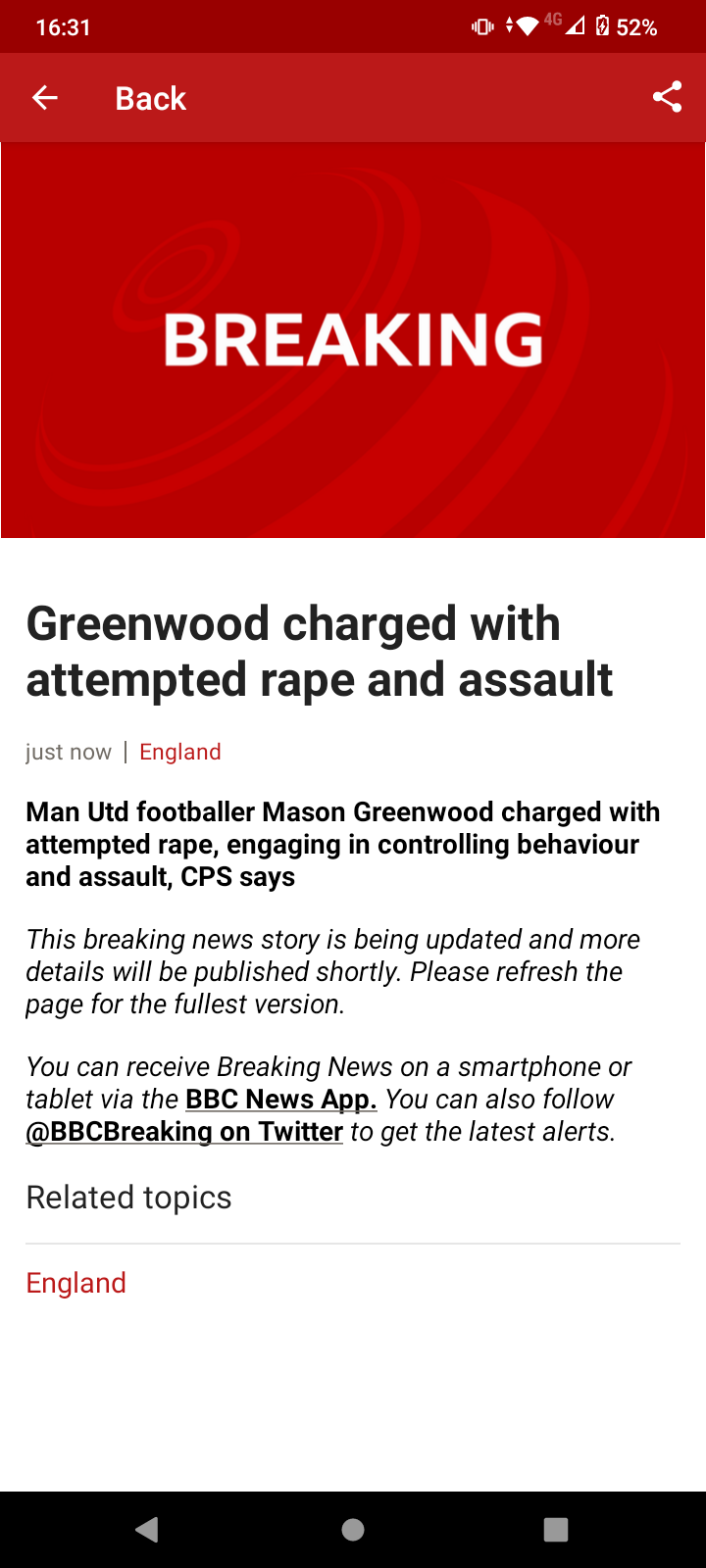The width and height of the screenshot is (706, 1568).
Task: Open recent apps from navigation bar
Action: (x=556, y=1530)
